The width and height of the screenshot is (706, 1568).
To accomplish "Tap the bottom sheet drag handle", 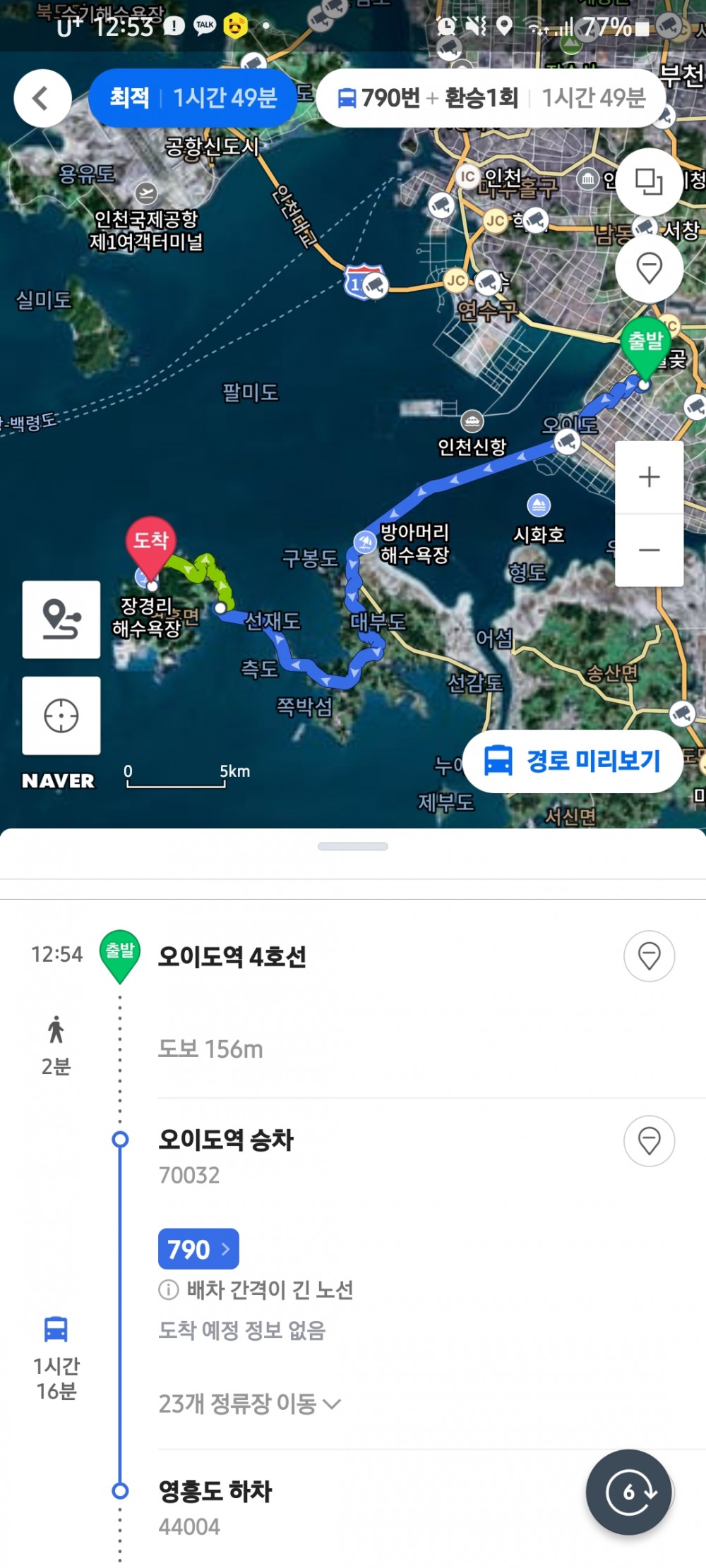I will click(353, 846).
